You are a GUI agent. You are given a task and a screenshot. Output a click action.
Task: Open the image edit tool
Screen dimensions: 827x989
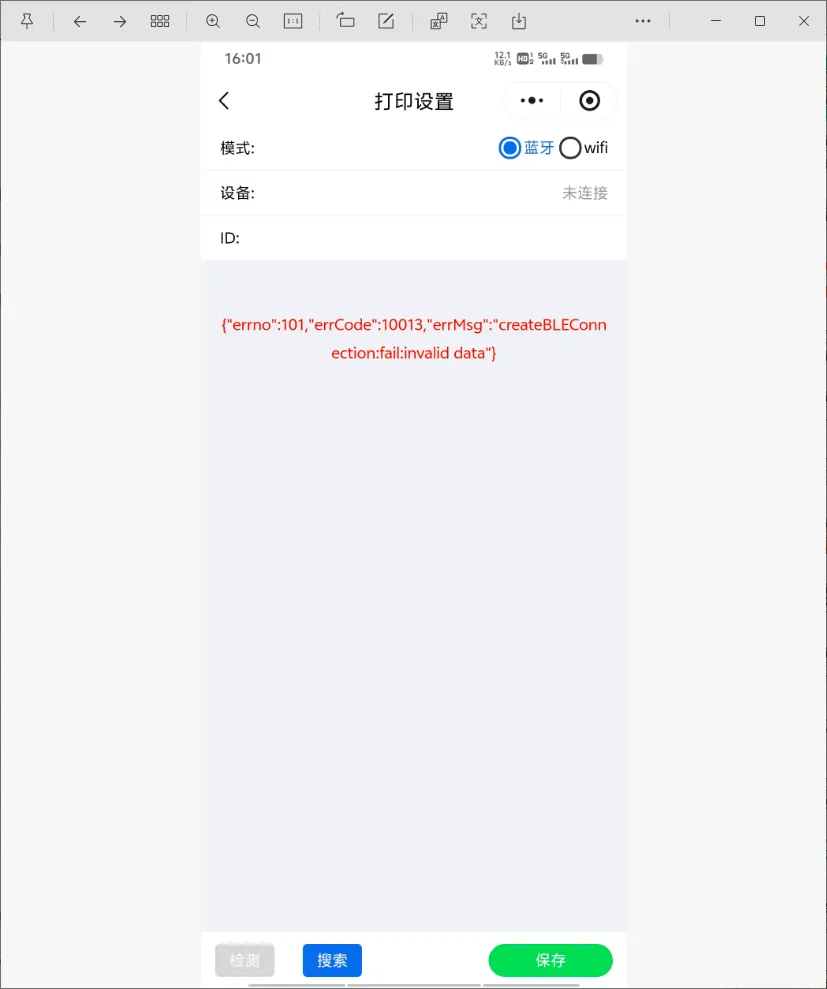[386, 21]
